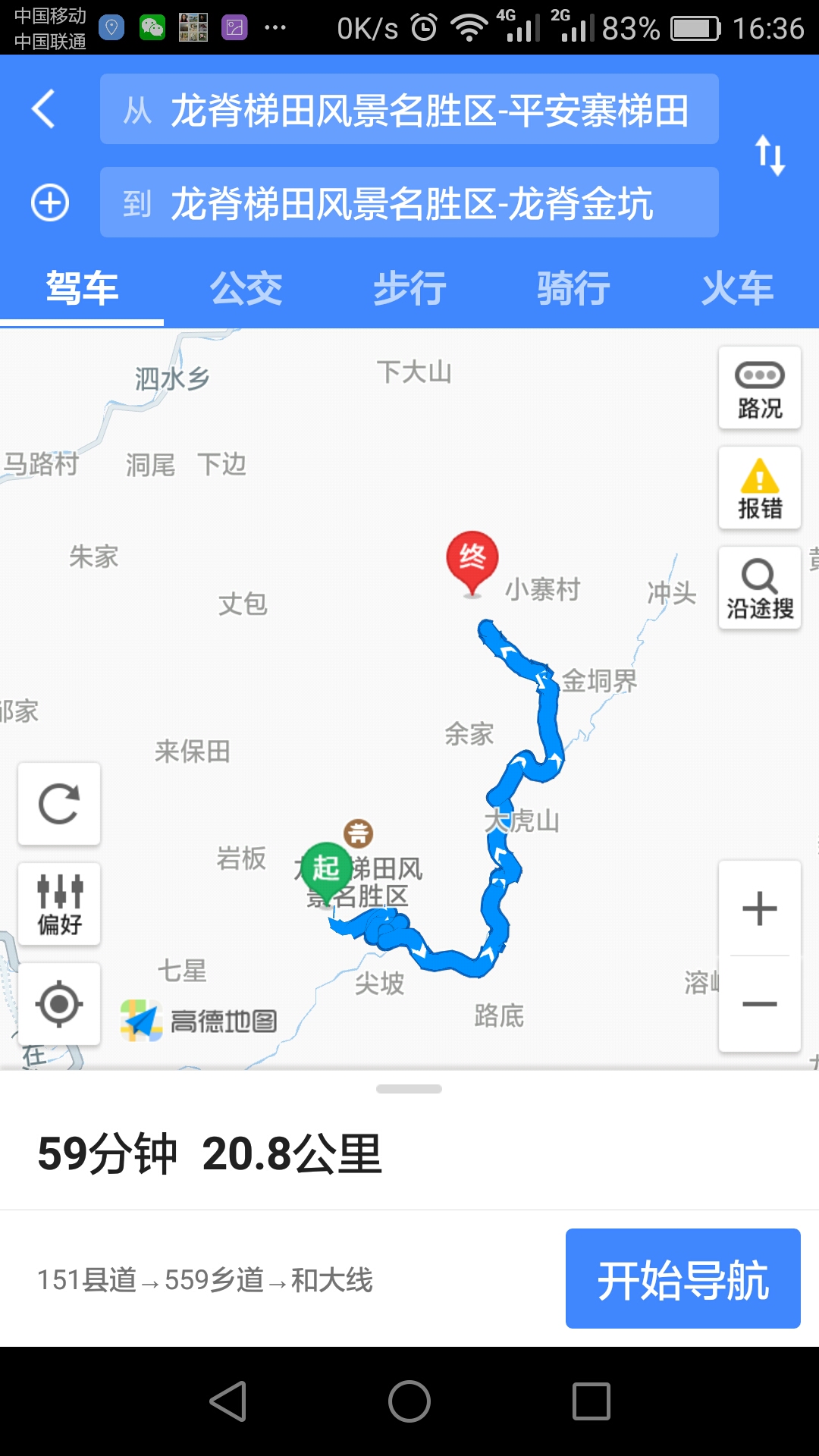Zoom in on the map
The width and height of the screenshot is (819, 1456).
coord(759,908)
